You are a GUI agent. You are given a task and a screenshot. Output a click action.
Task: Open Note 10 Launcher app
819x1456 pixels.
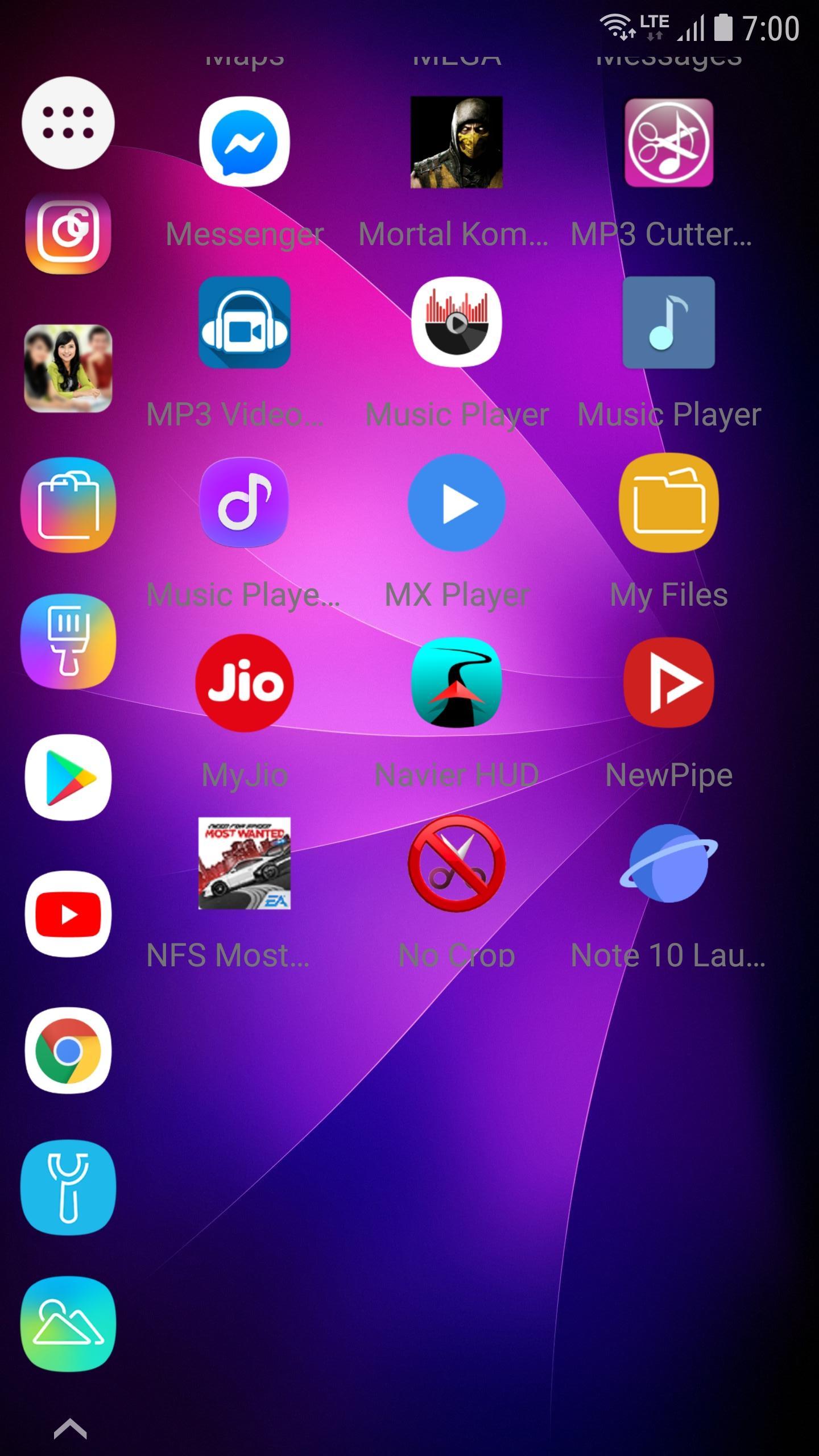point(668,863)
